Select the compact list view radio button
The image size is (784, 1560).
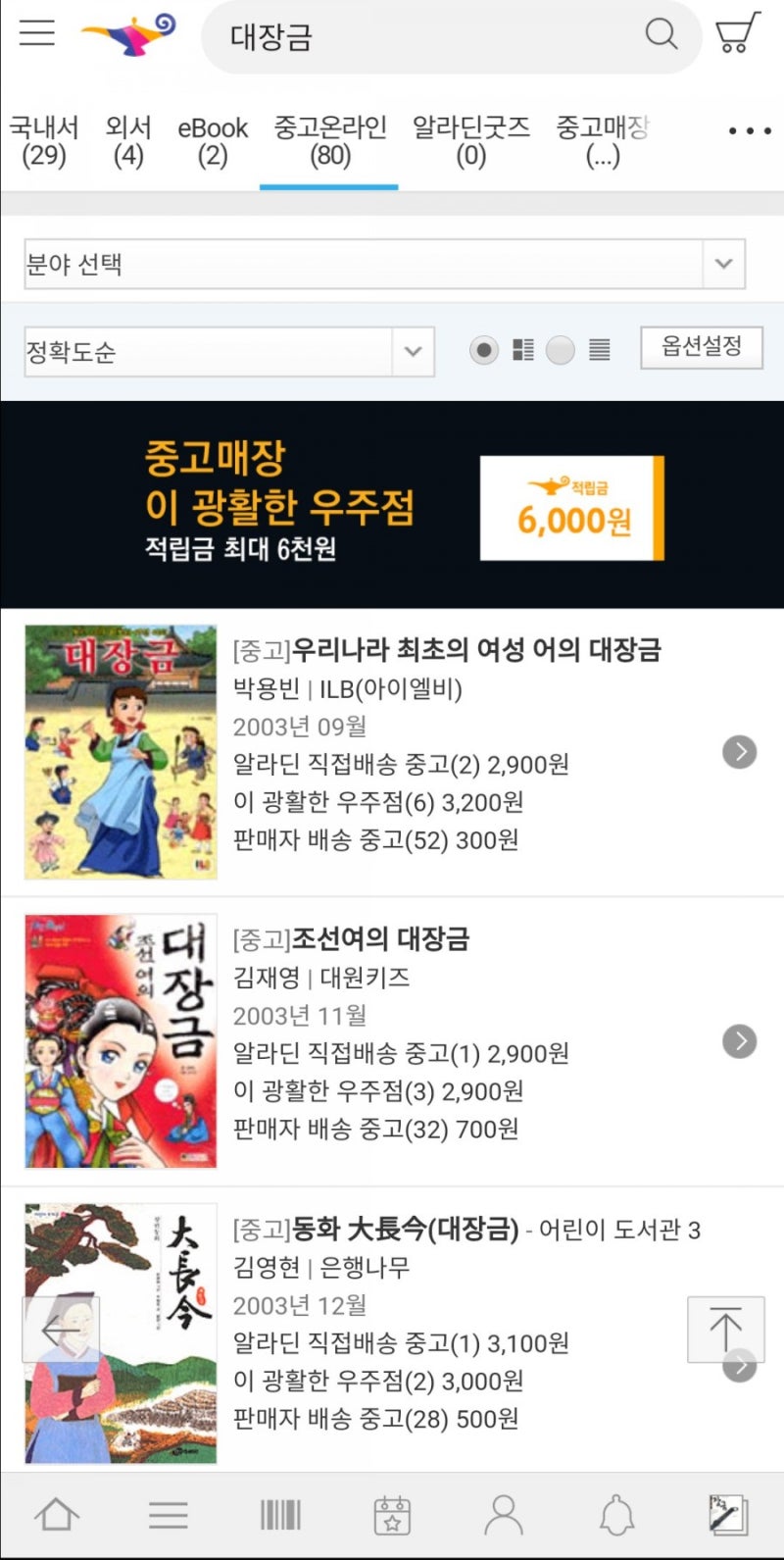tap(560, 350)
